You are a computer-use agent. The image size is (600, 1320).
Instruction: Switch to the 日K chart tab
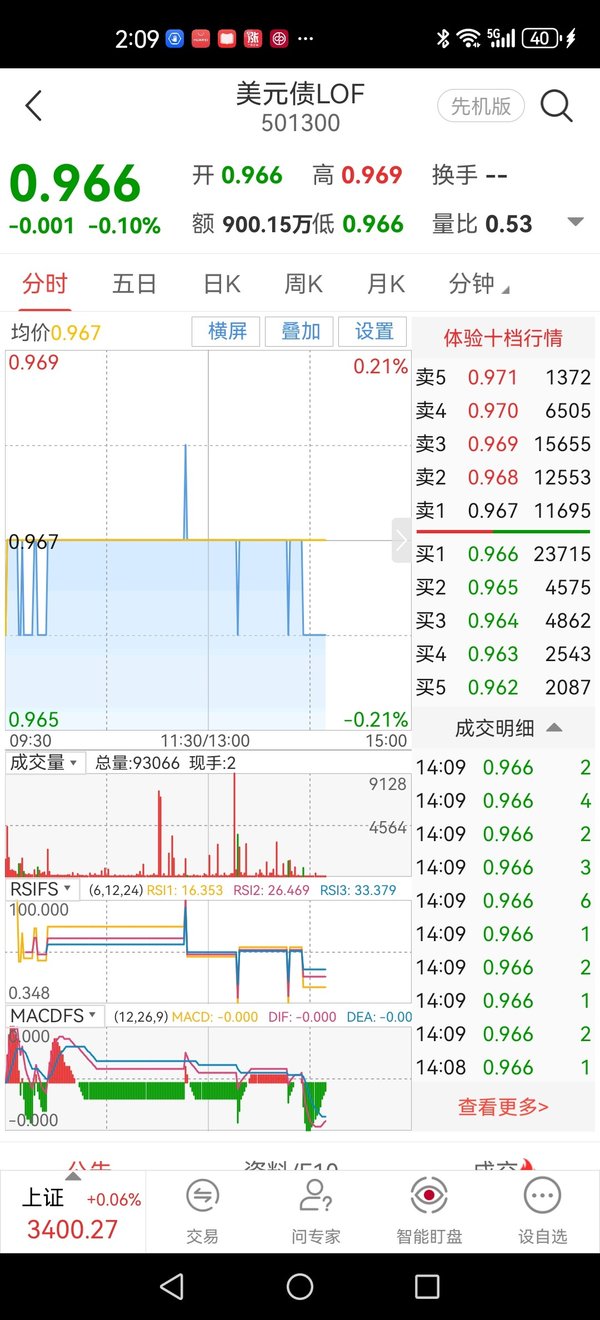(222, 284)
